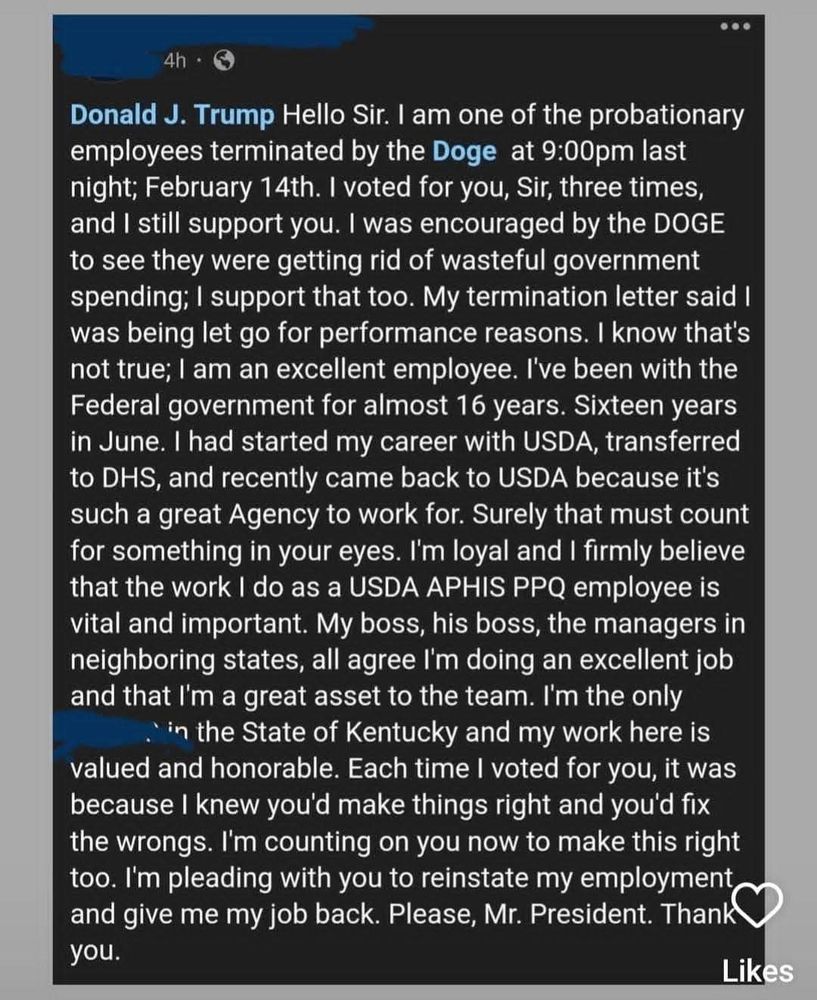Like this post with the heart icon
817x1000 pixels.
(x=757, y=903)
